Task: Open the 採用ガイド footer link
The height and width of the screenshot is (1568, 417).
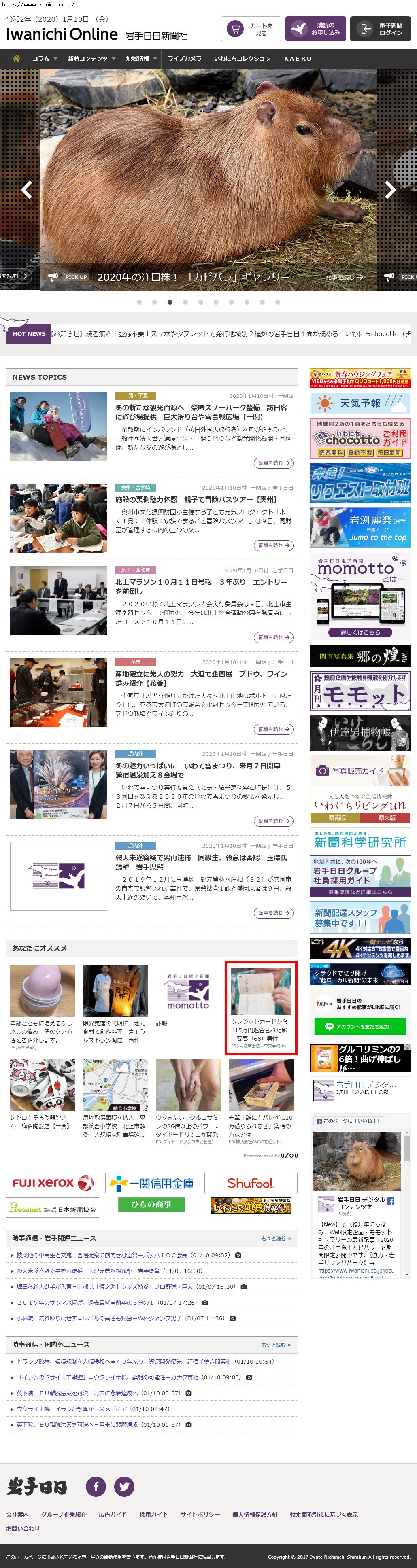Action: coord(153,1514)
